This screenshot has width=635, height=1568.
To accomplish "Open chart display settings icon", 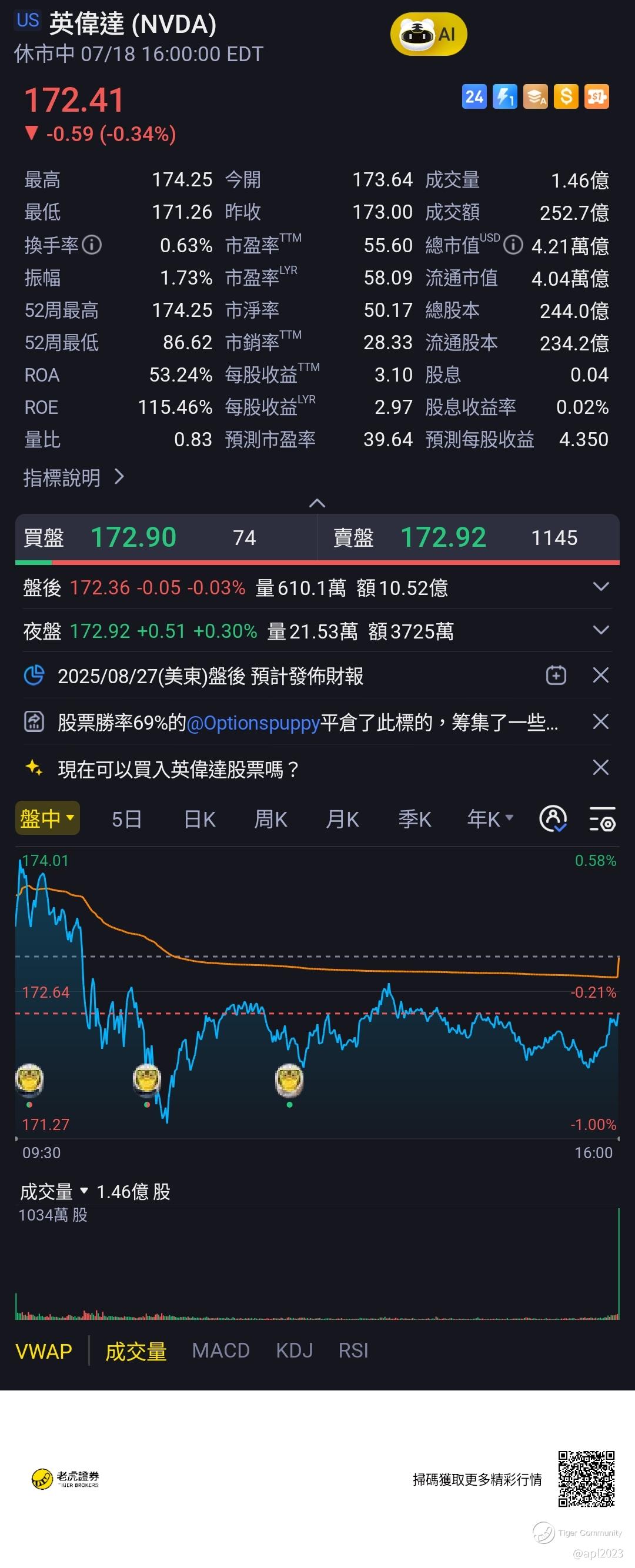I will pyautogui.click(x=603, y=820).
